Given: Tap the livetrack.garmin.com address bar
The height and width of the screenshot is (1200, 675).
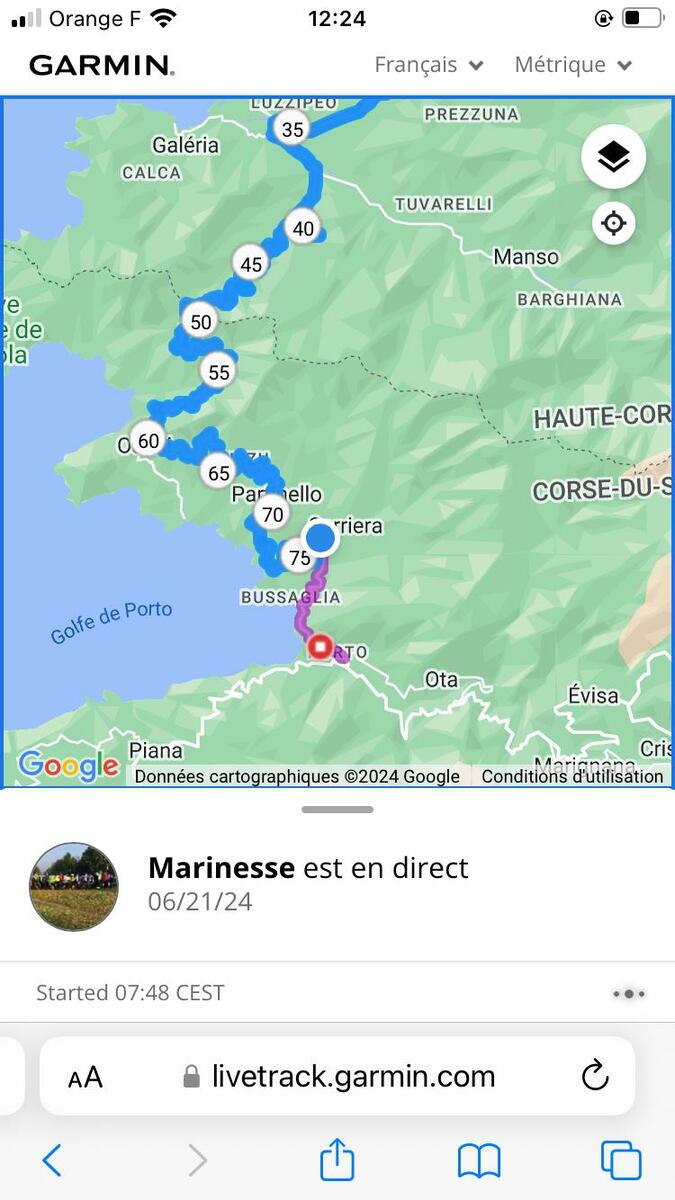Looking at the screenshot, I should coord(340,1076).
